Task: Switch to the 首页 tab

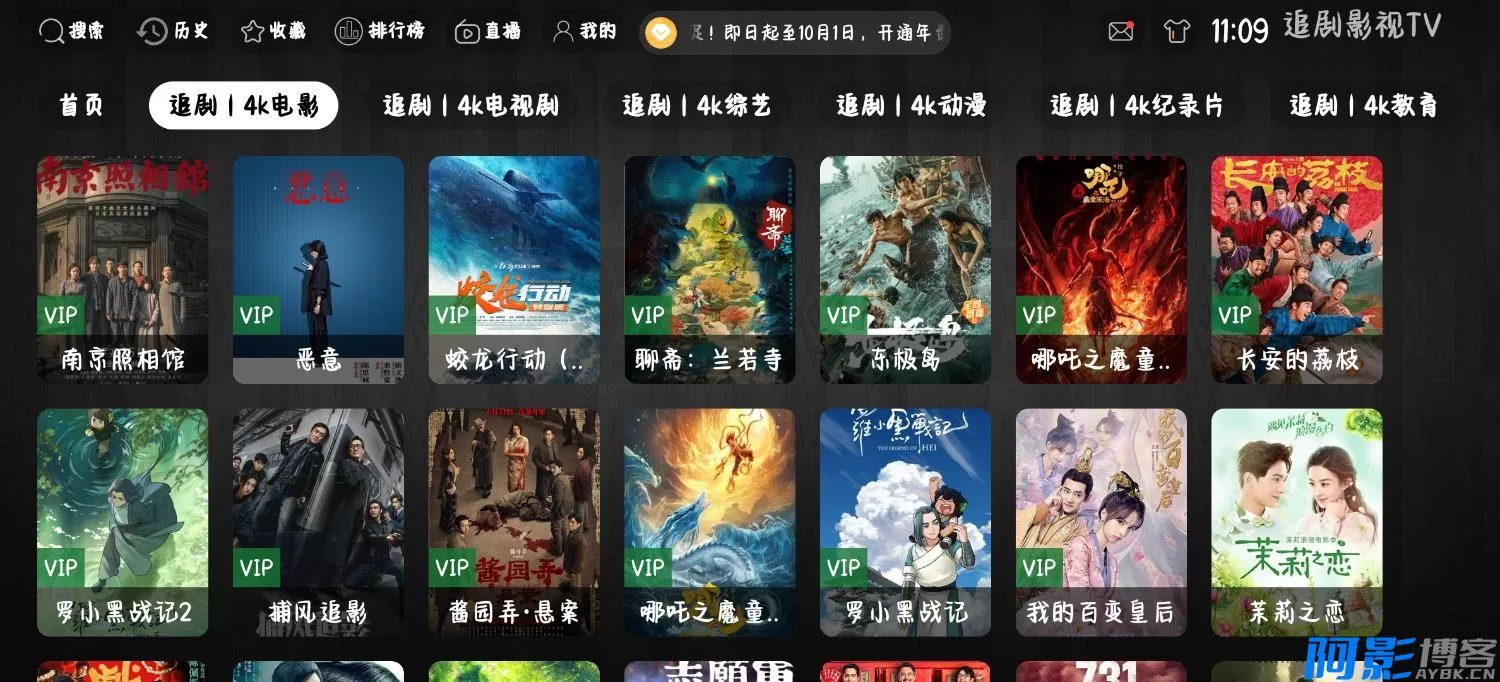Action: (82, 106)
